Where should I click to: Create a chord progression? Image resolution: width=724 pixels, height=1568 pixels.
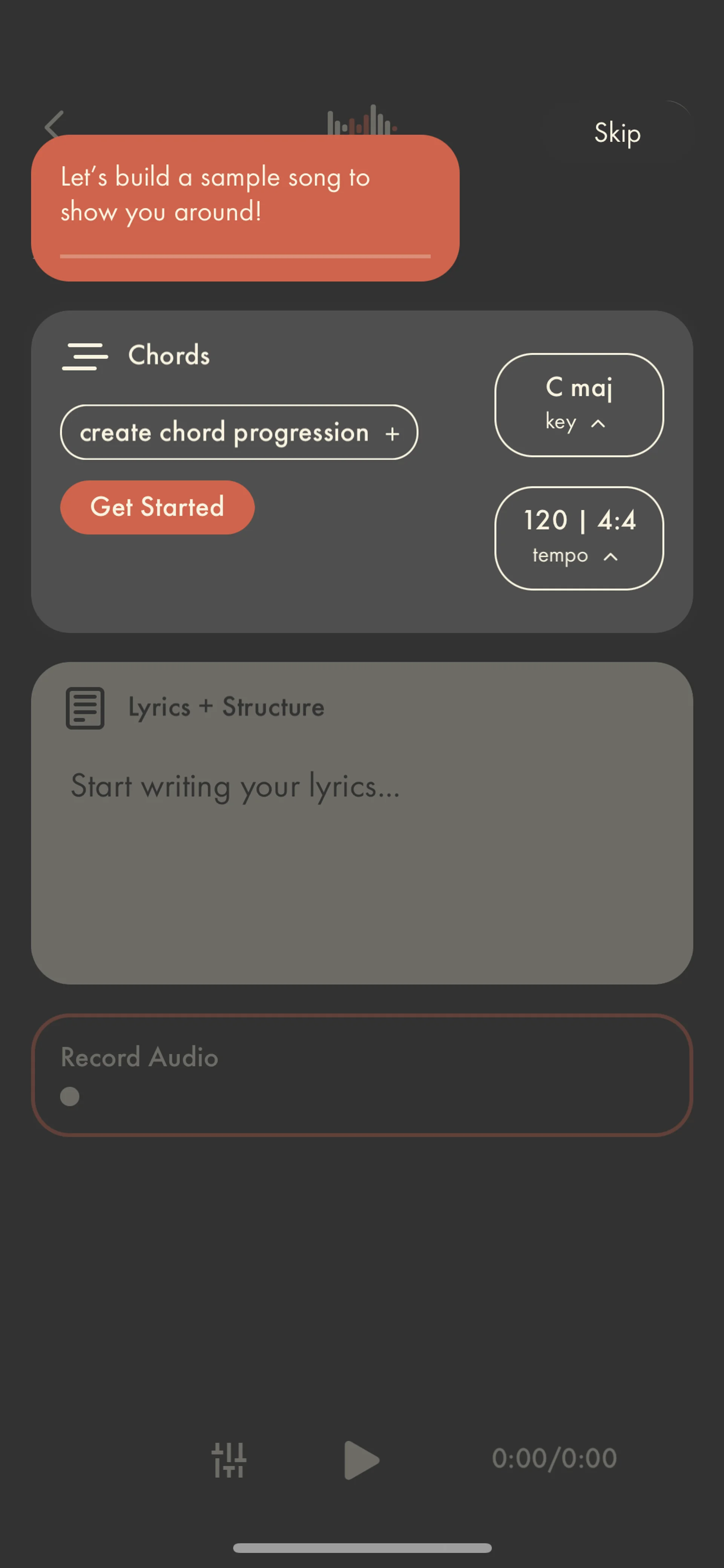point(238,432)
